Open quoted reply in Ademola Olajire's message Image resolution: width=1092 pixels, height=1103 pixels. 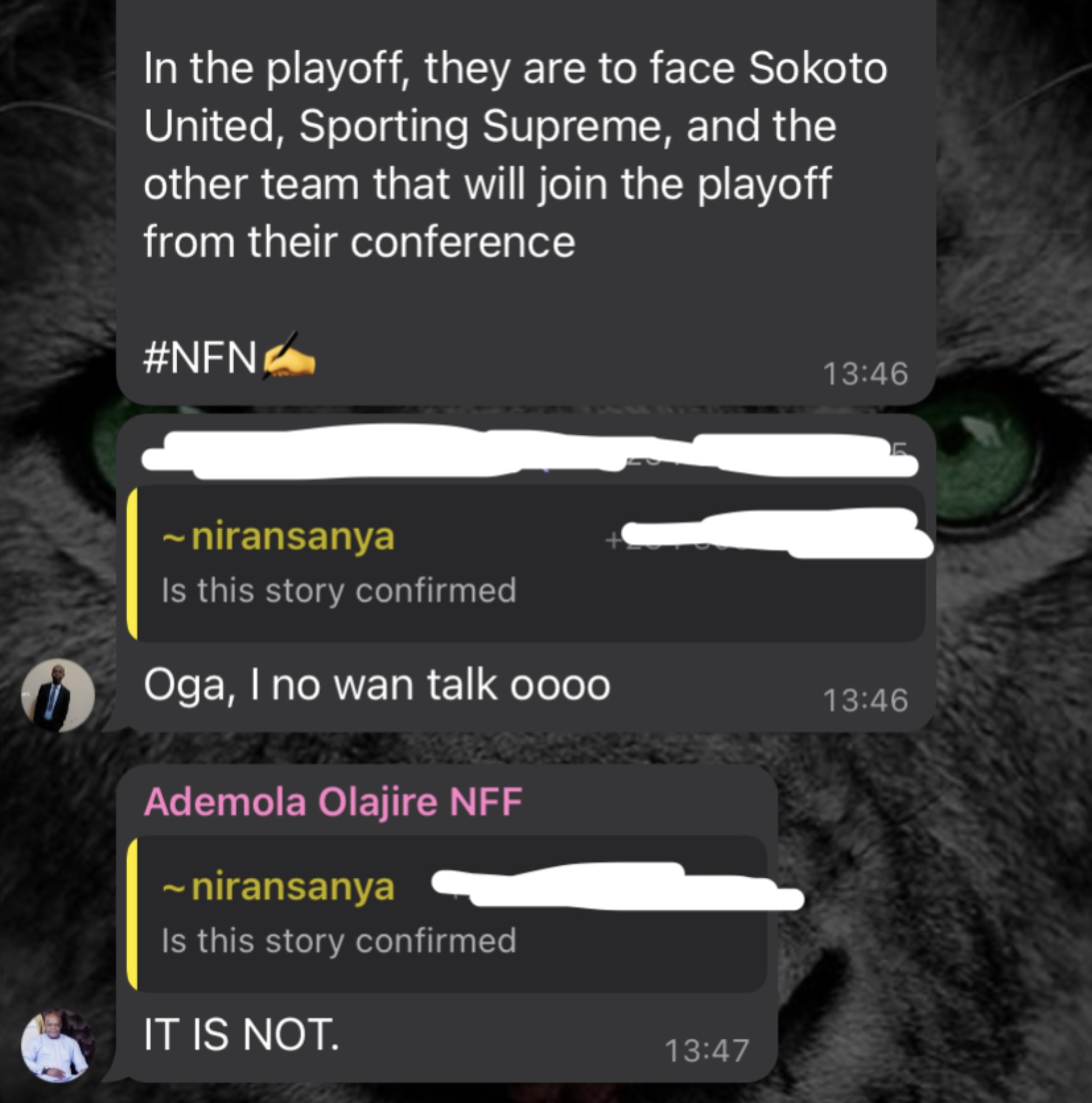point(446,914)
